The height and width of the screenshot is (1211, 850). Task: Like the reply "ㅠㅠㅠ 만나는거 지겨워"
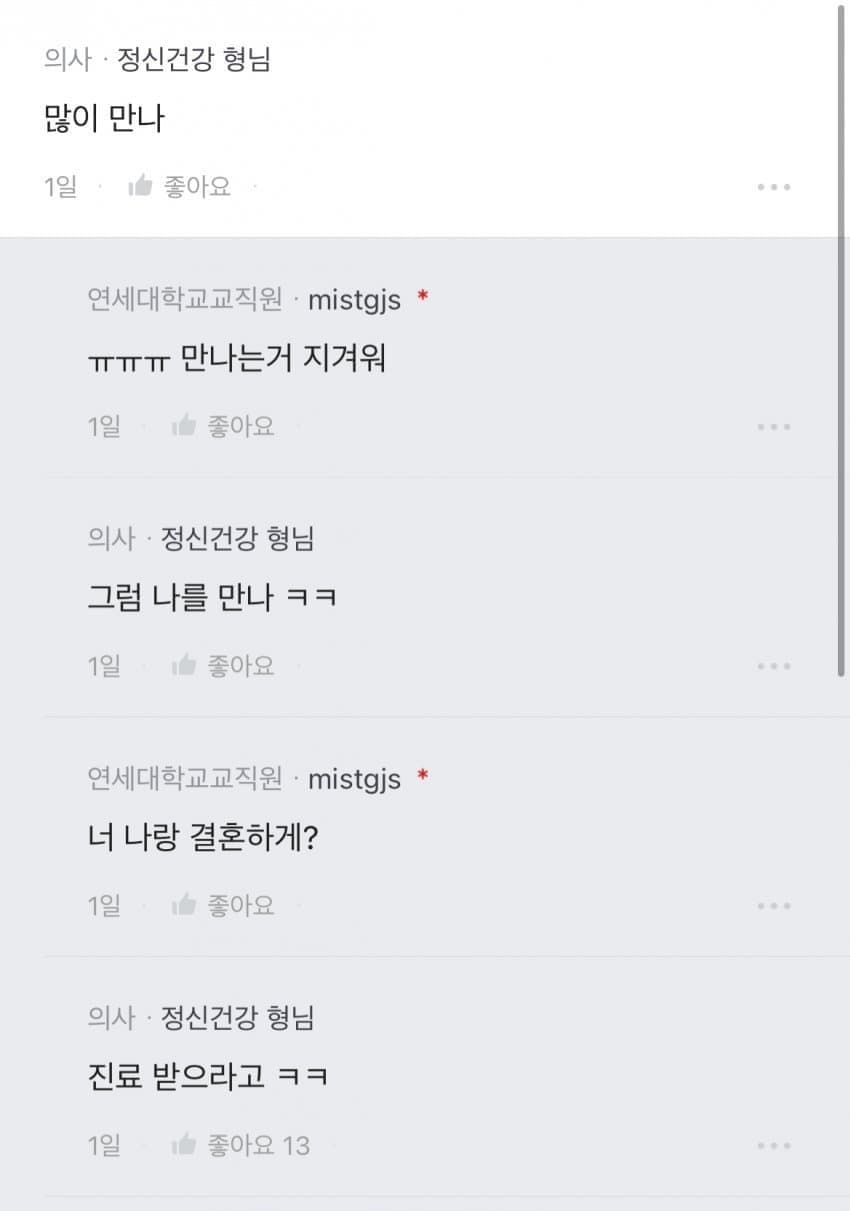point(223,427)
